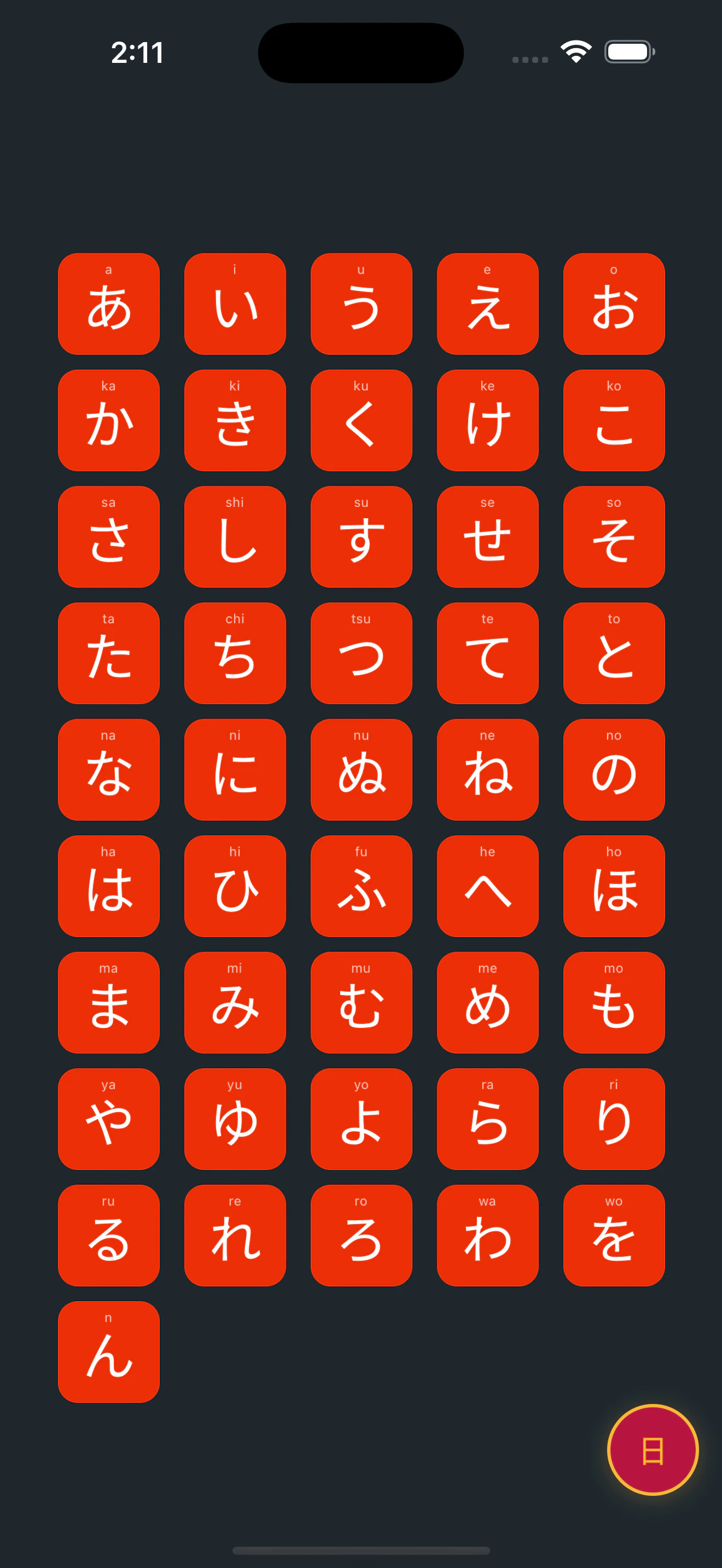Select the ね (ne) hiragana tile
Image resolution: width=722 pixels, height=1568 pixels.
(488, 769)
